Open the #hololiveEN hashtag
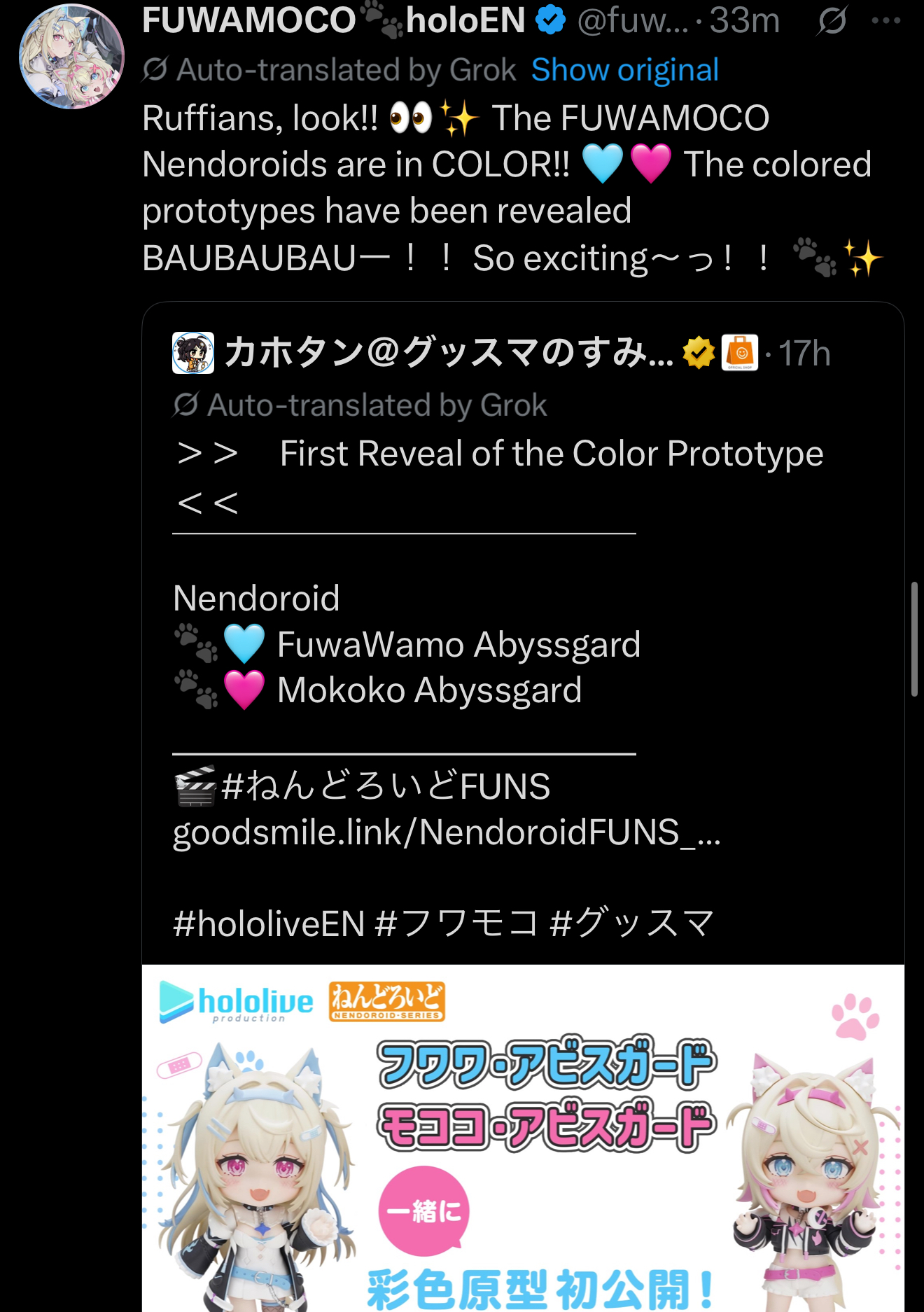This screenshot has height=1312, width=924. 269,923
